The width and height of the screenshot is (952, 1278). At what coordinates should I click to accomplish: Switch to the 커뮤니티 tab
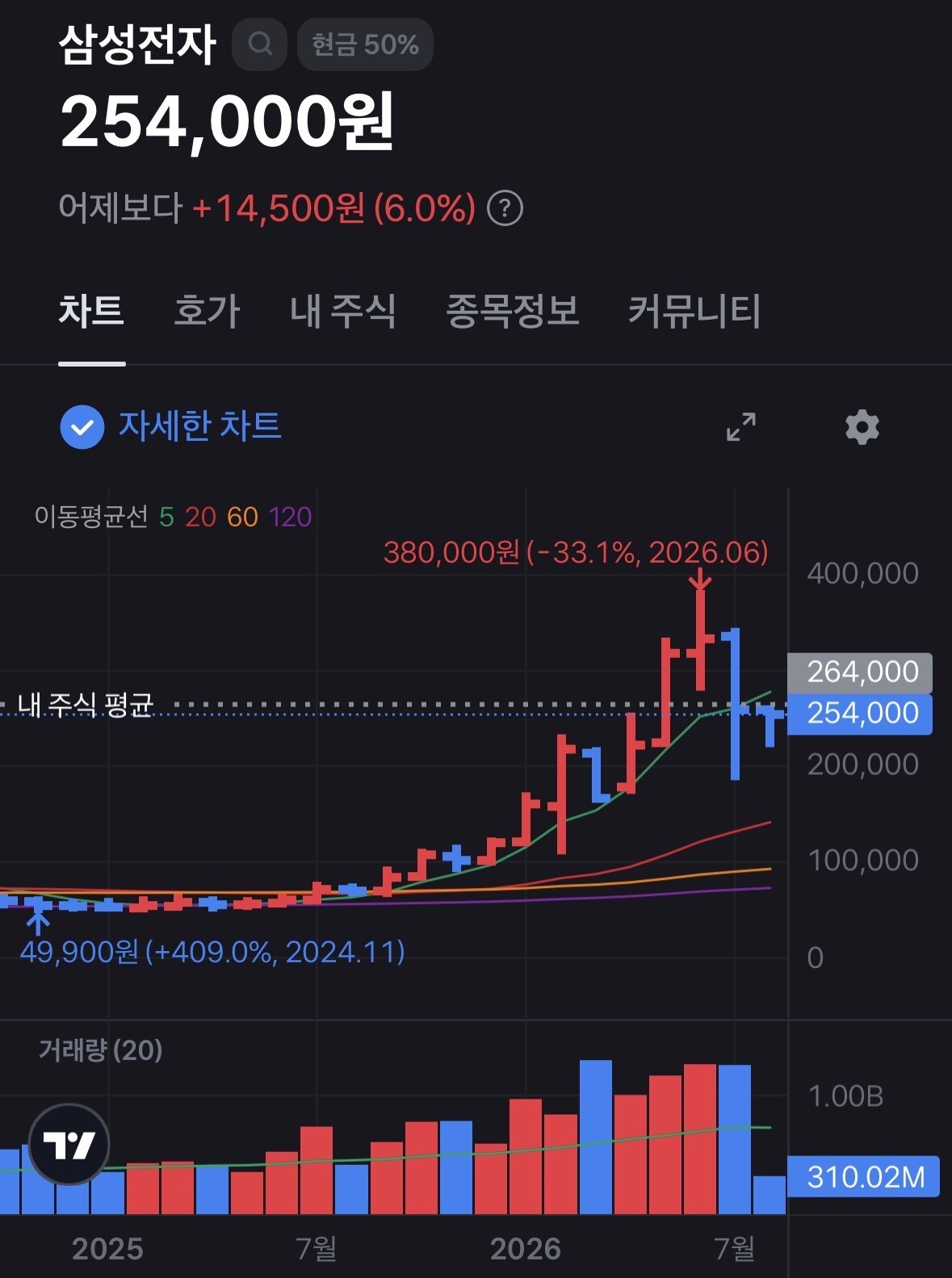694,311
